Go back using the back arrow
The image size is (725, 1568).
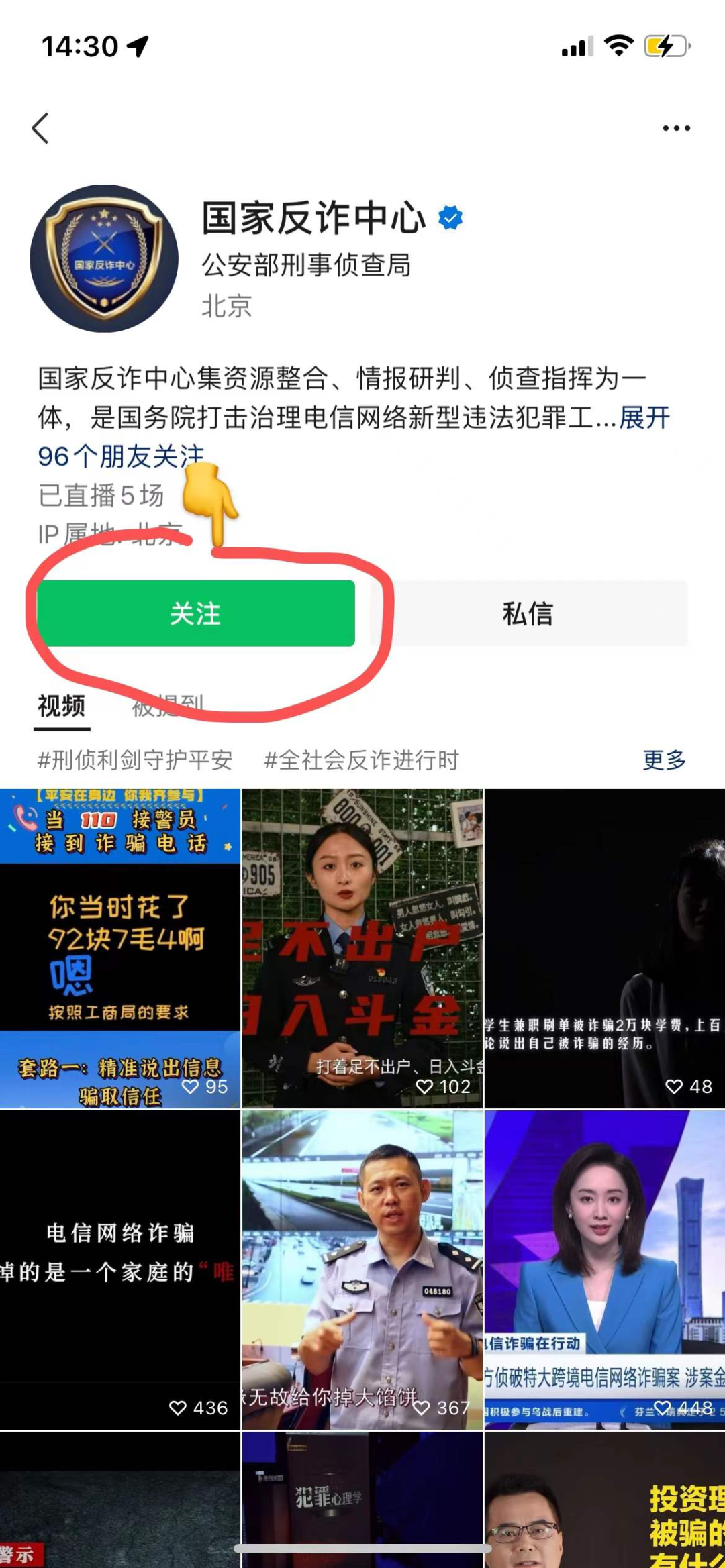tap(40, 128)
